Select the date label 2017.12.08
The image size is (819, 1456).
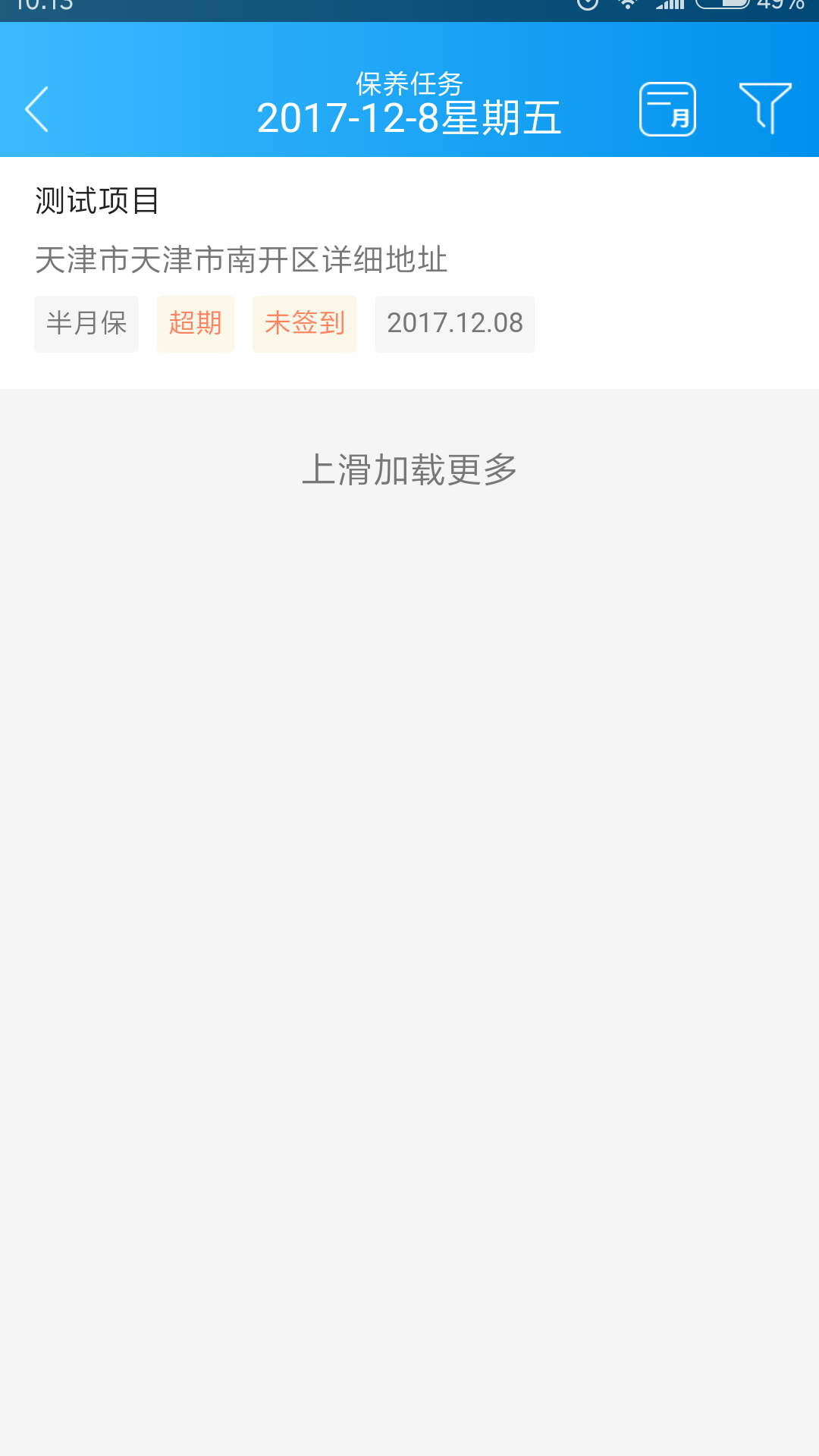pos(454,323)
